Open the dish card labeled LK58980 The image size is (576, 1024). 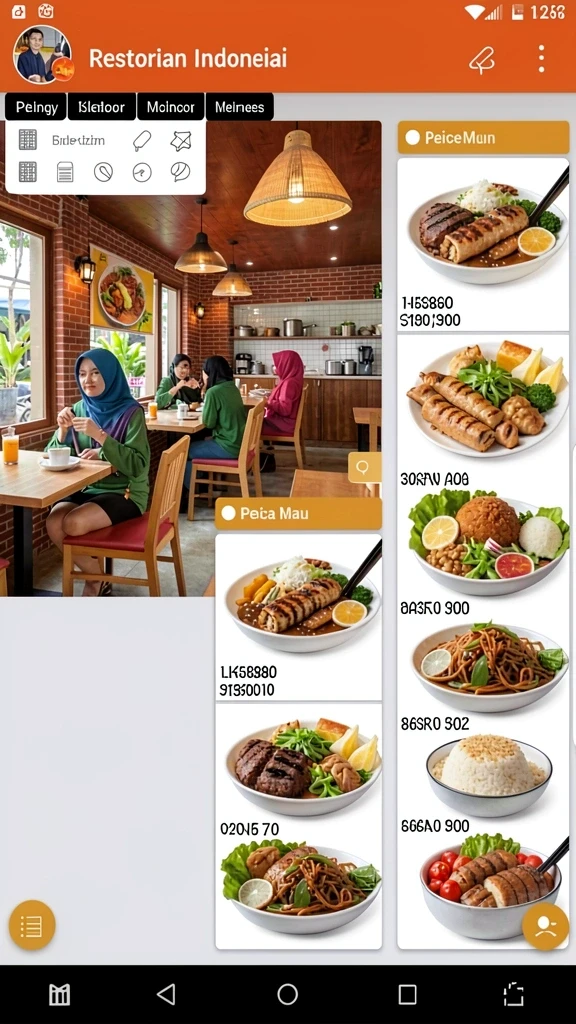click(x=298, y=617)
